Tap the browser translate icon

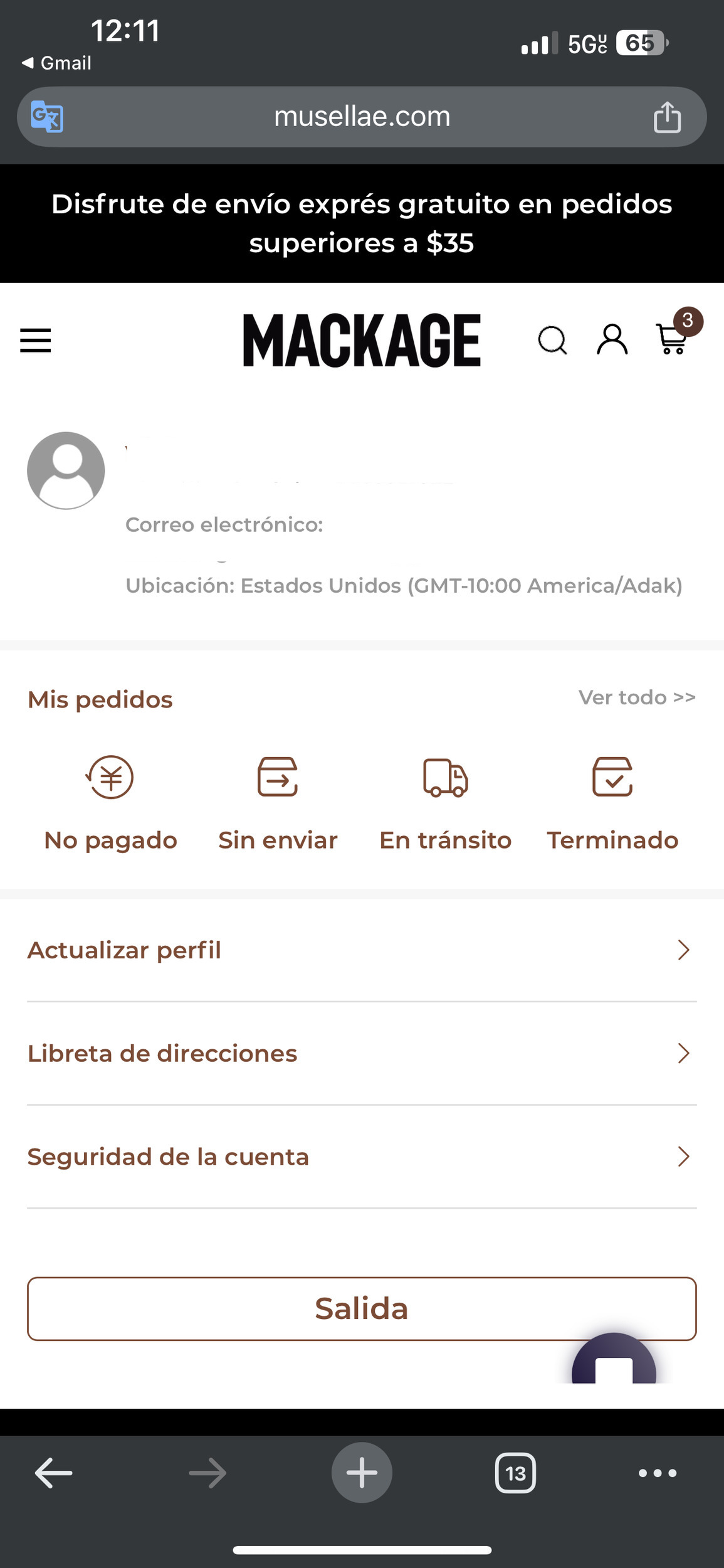[x=48, y=117]
